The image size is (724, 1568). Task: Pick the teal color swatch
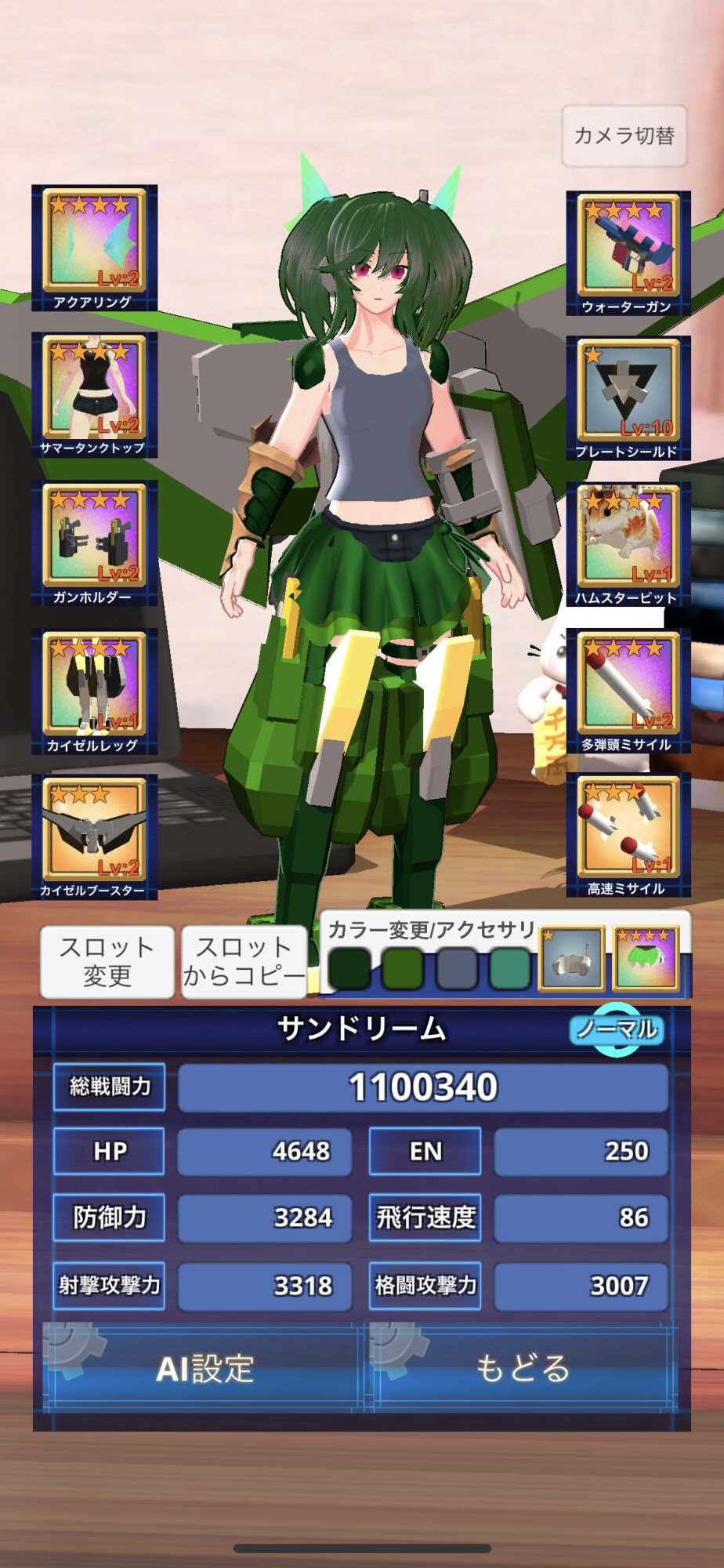(510, 969)
